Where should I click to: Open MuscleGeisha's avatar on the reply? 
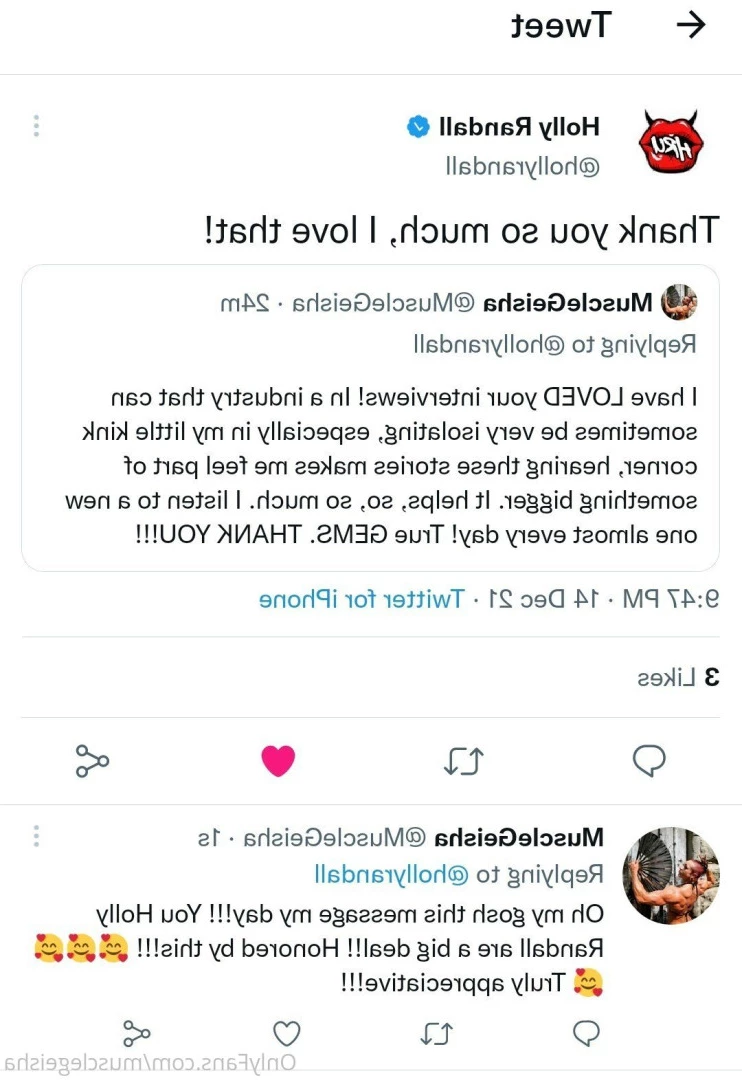(x=671, y=875)
